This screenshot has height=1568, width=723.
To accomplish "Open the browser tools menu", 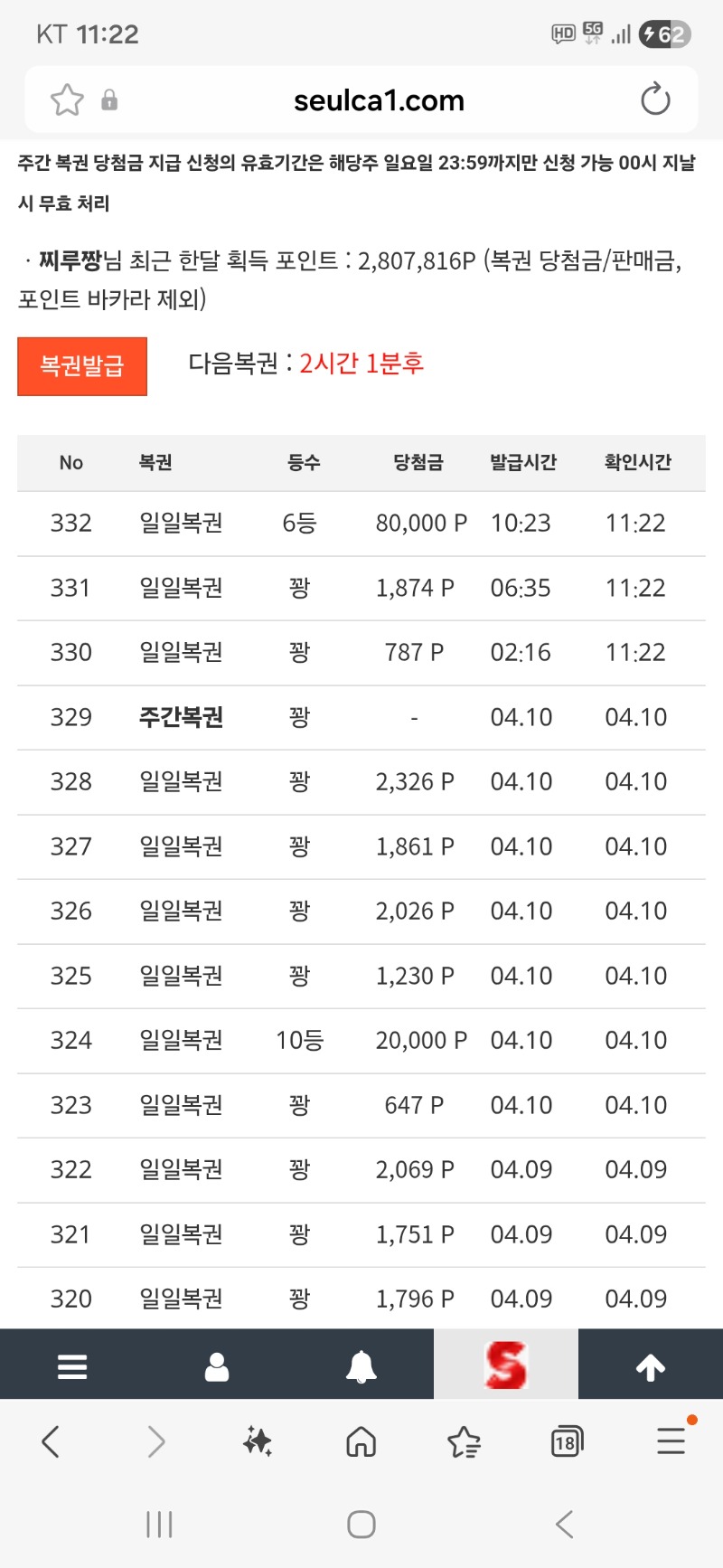I will 671,1441.
